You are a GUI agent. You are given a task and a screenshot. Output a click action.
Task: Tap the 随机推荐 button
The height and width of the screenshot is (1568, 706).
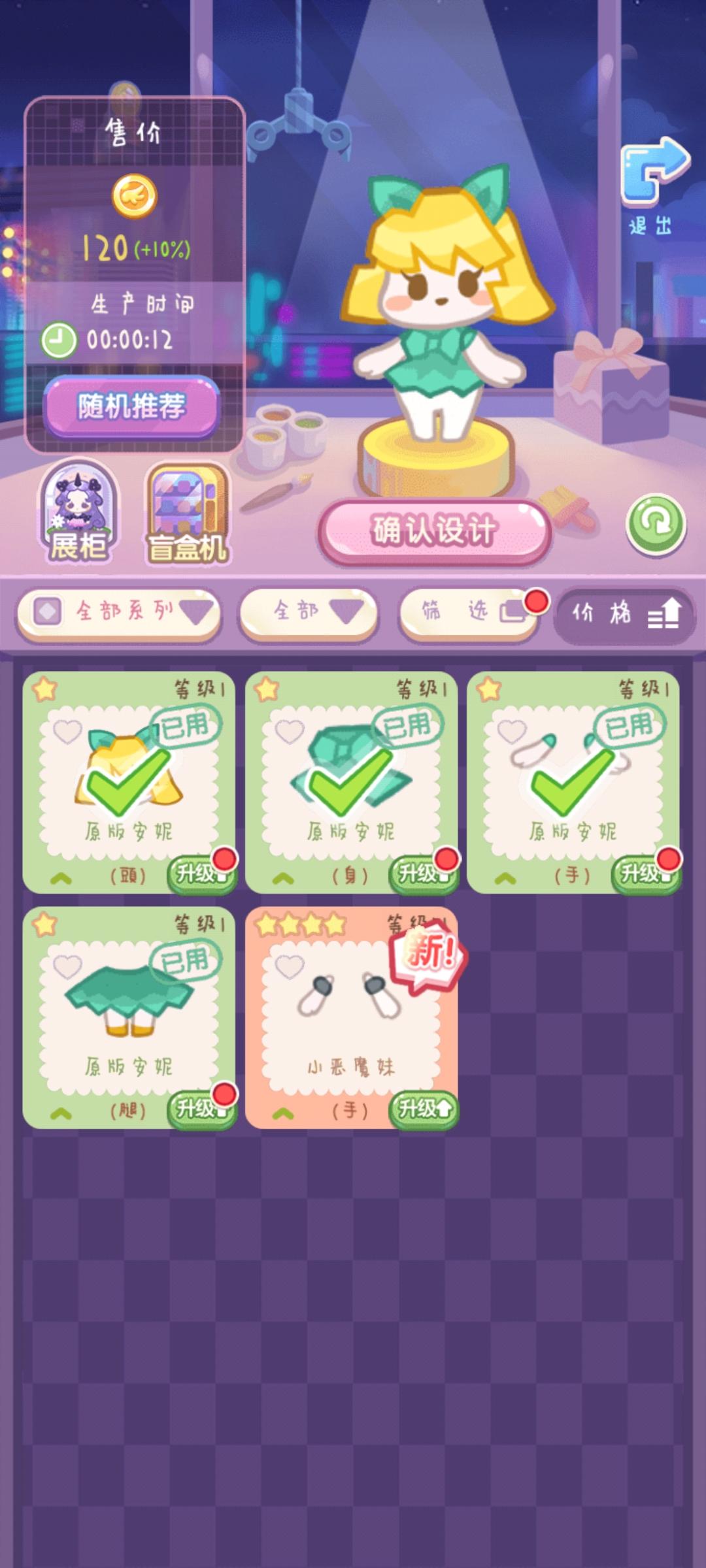[x=131, y=406]
